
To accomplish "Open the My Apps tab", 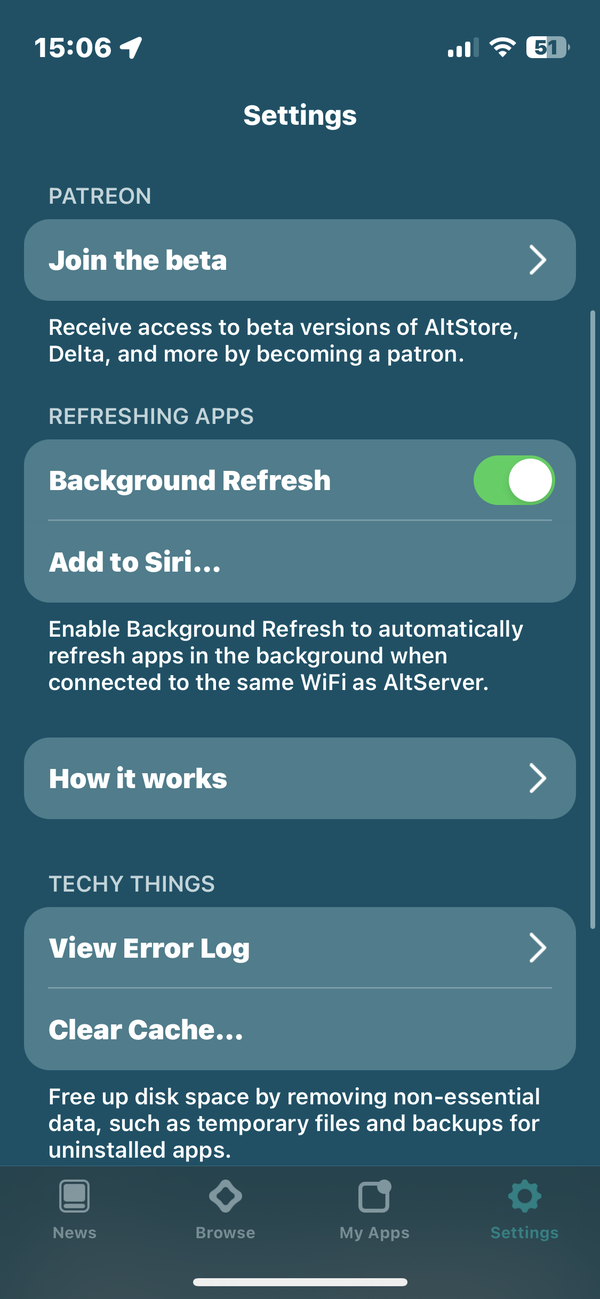I will (x=375, y=1209).
